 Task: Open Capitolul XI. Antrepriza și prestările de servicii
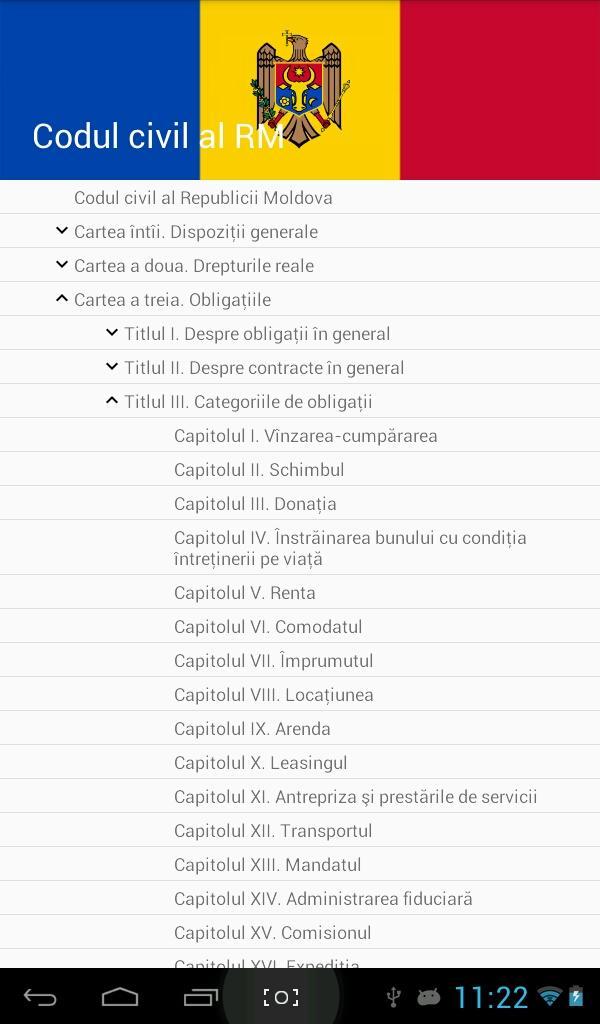[355, 797]
